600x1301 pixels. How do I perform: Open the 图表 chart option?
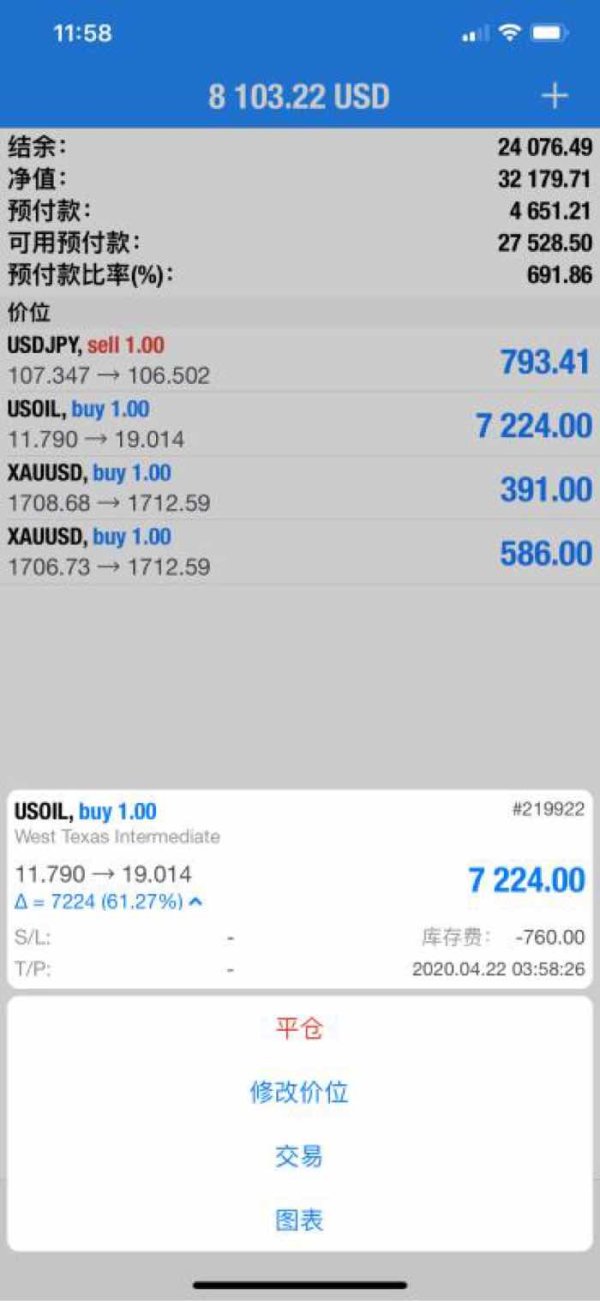[x=299, y=1220]
